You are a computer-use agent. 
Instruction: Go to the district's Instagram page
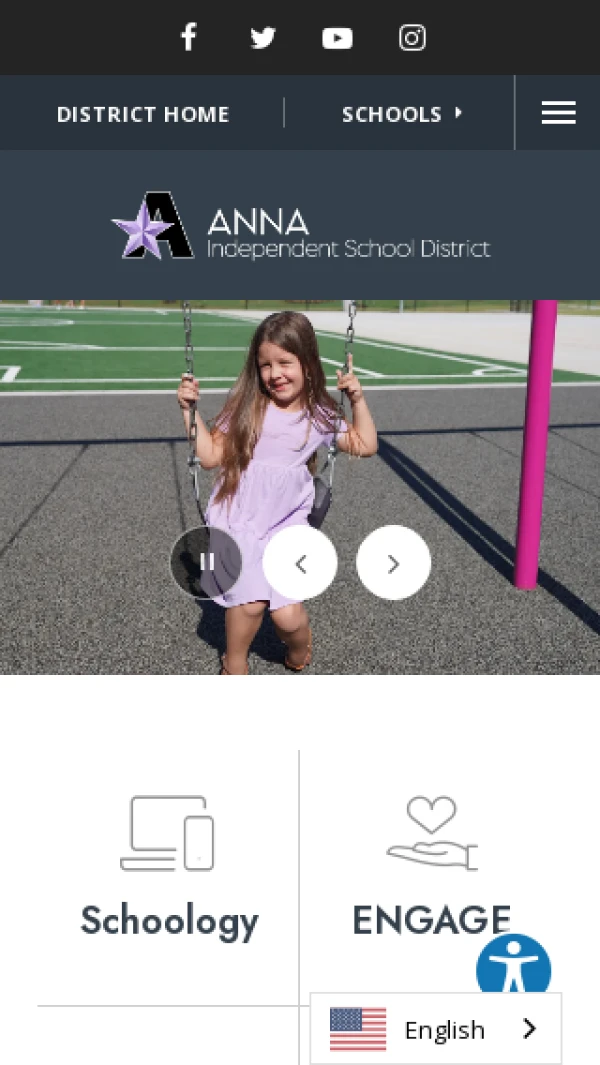(412, 38)
